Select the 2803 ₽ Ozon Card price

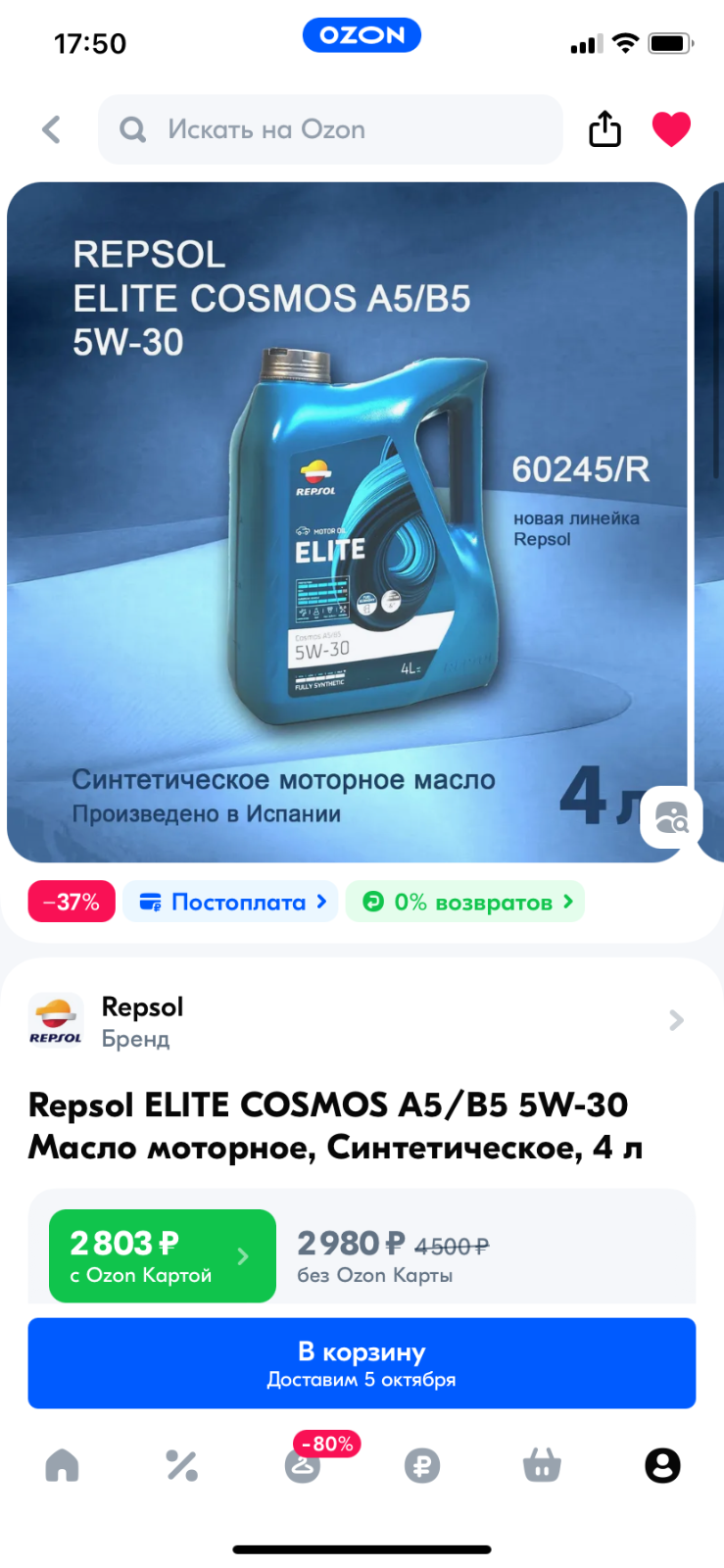163,1256
